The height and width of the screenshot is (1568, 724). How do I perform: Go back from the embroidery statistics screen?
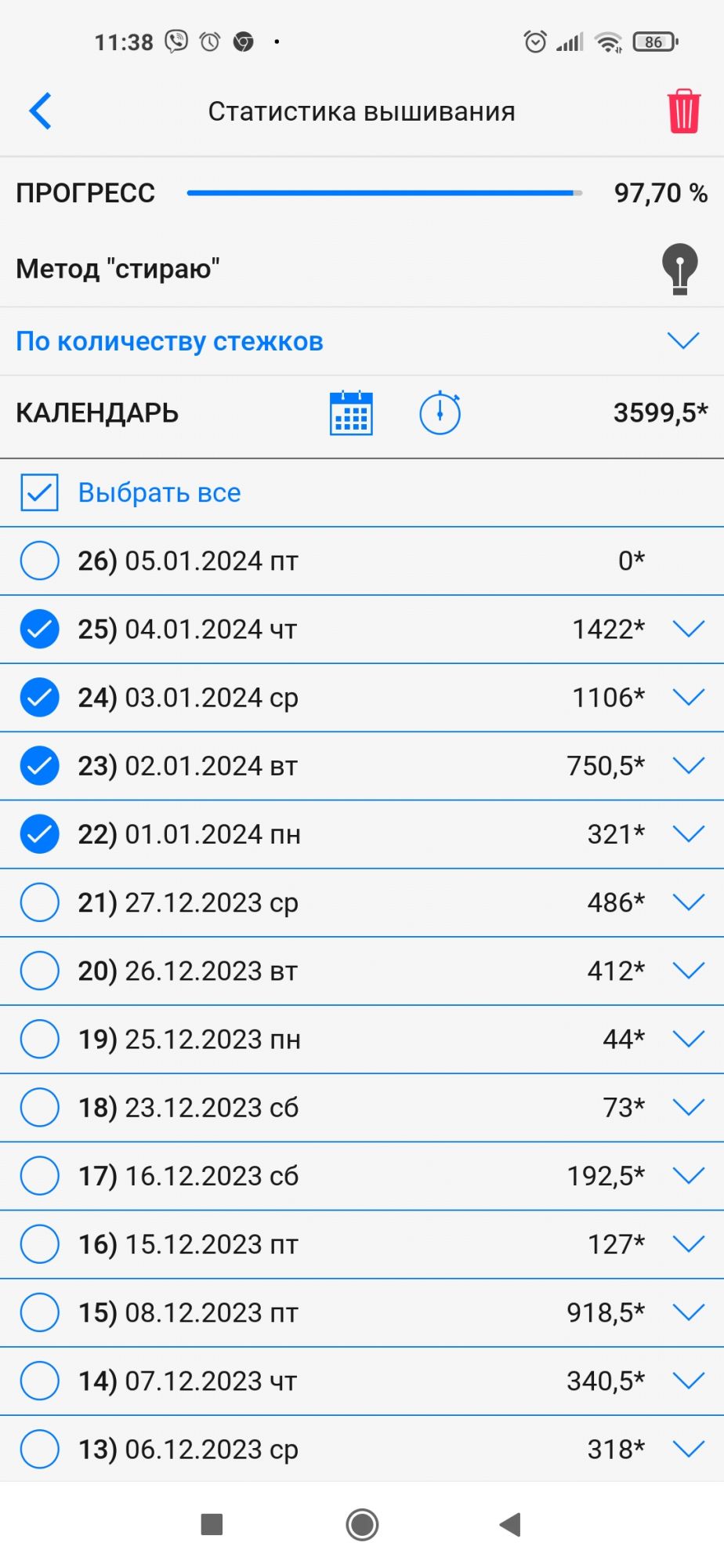point(41,111)
